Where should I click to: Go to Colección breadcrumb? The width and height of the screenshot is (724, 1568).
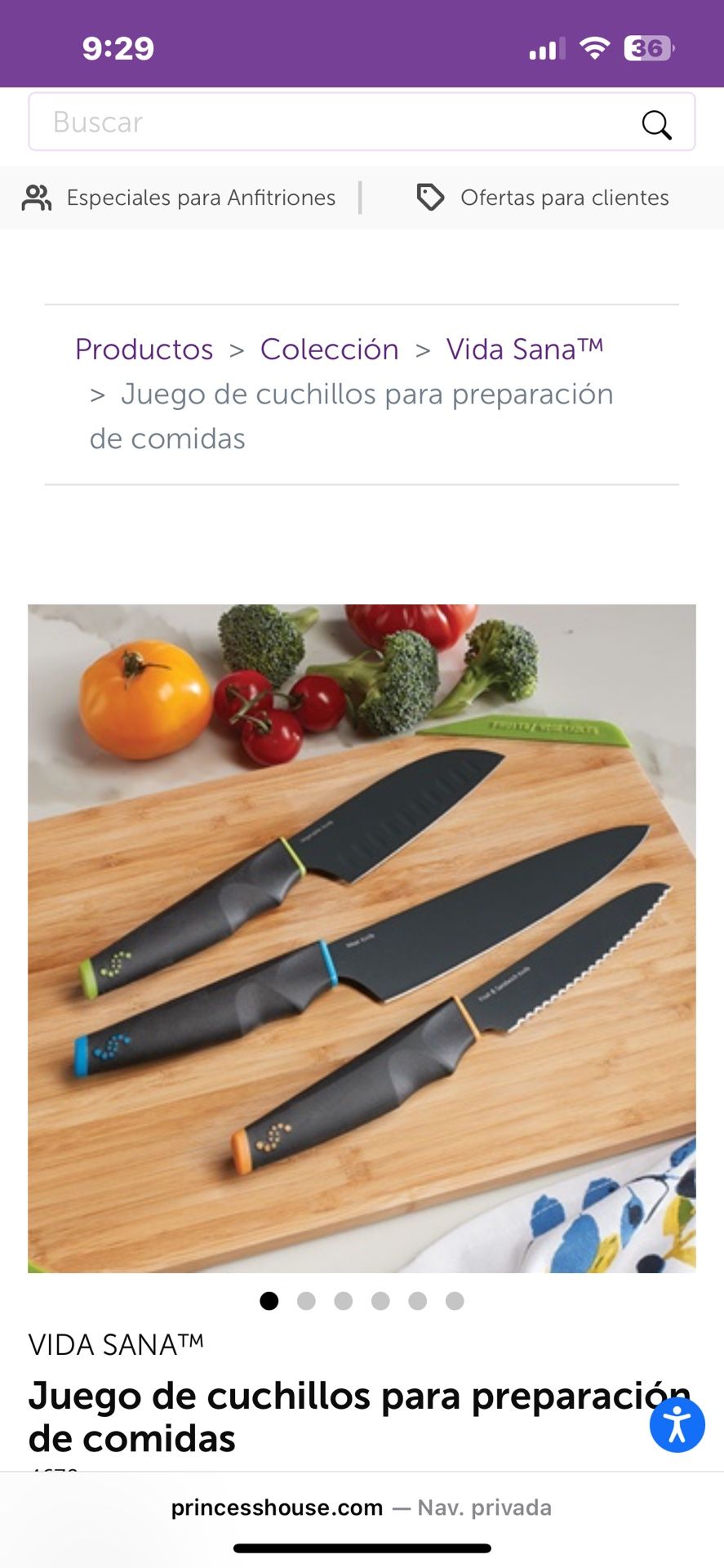point(329,350)
